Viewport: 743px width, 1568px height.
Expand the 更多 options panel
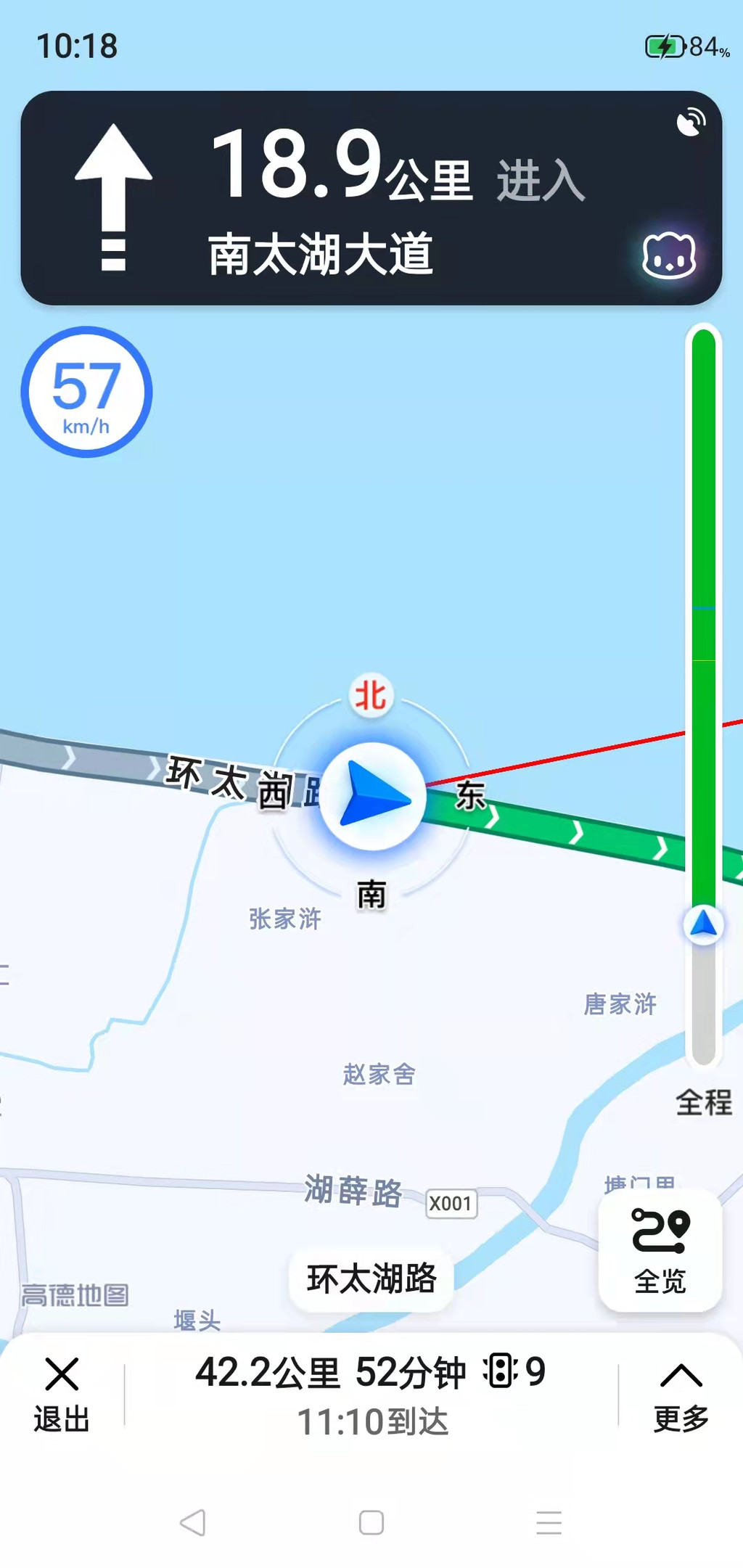tap(680, 1395)
